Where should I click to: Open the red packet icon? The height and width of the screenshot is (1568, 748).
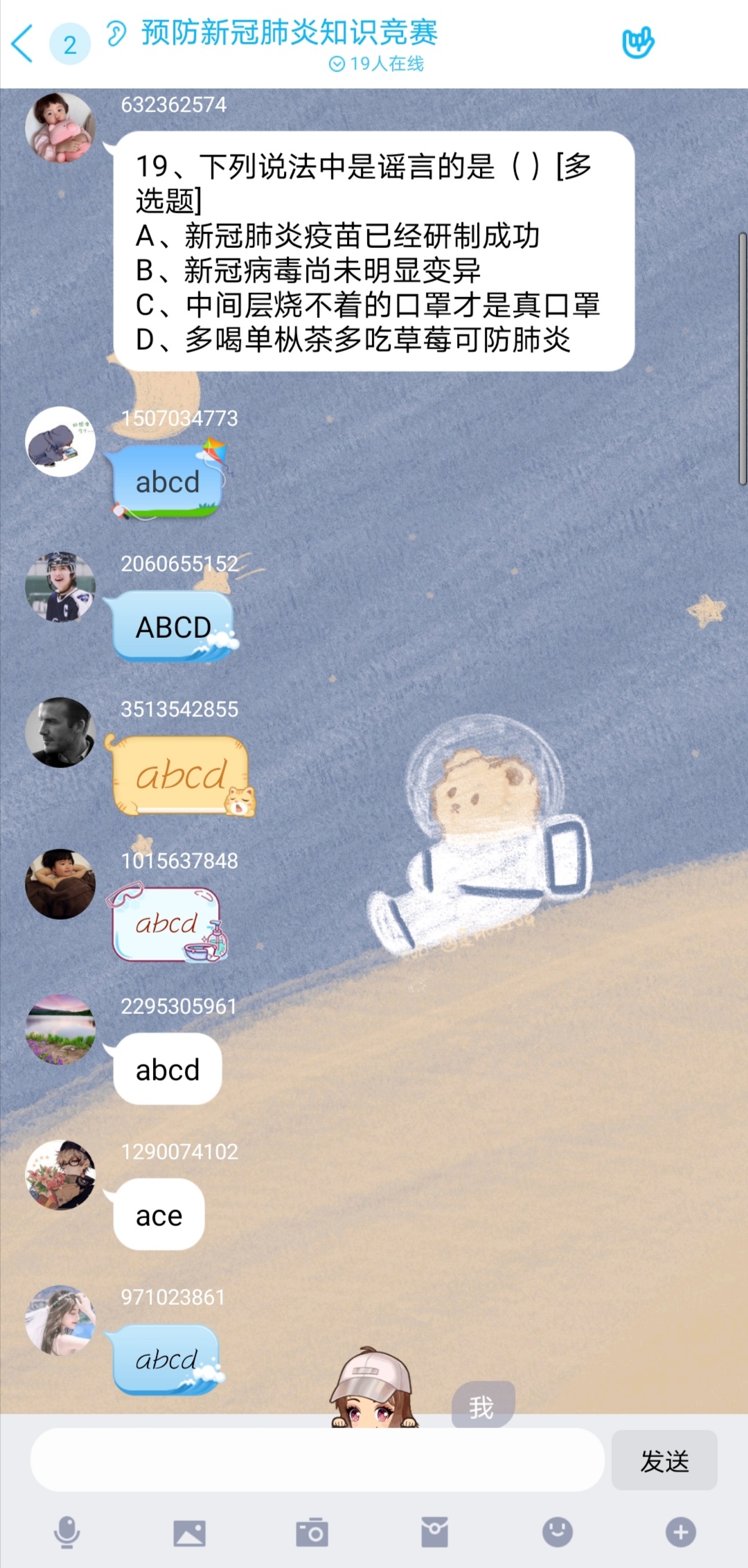coord(434,1532)
